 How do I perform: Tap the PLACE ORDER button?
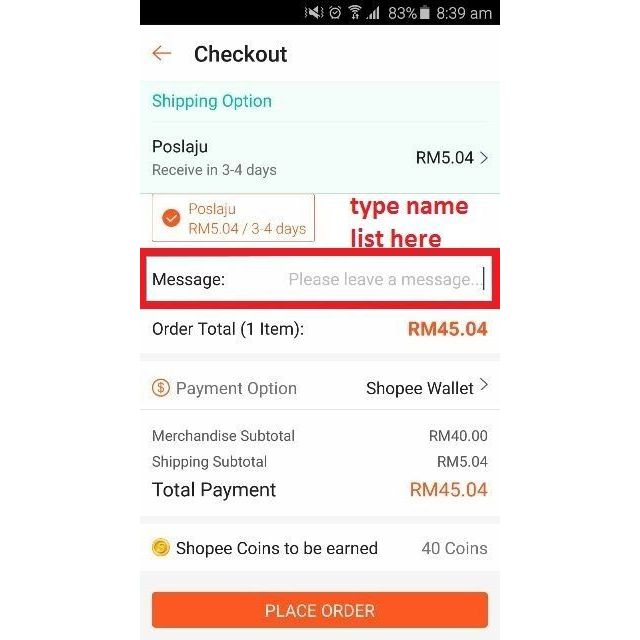click(x=320, y=610)
